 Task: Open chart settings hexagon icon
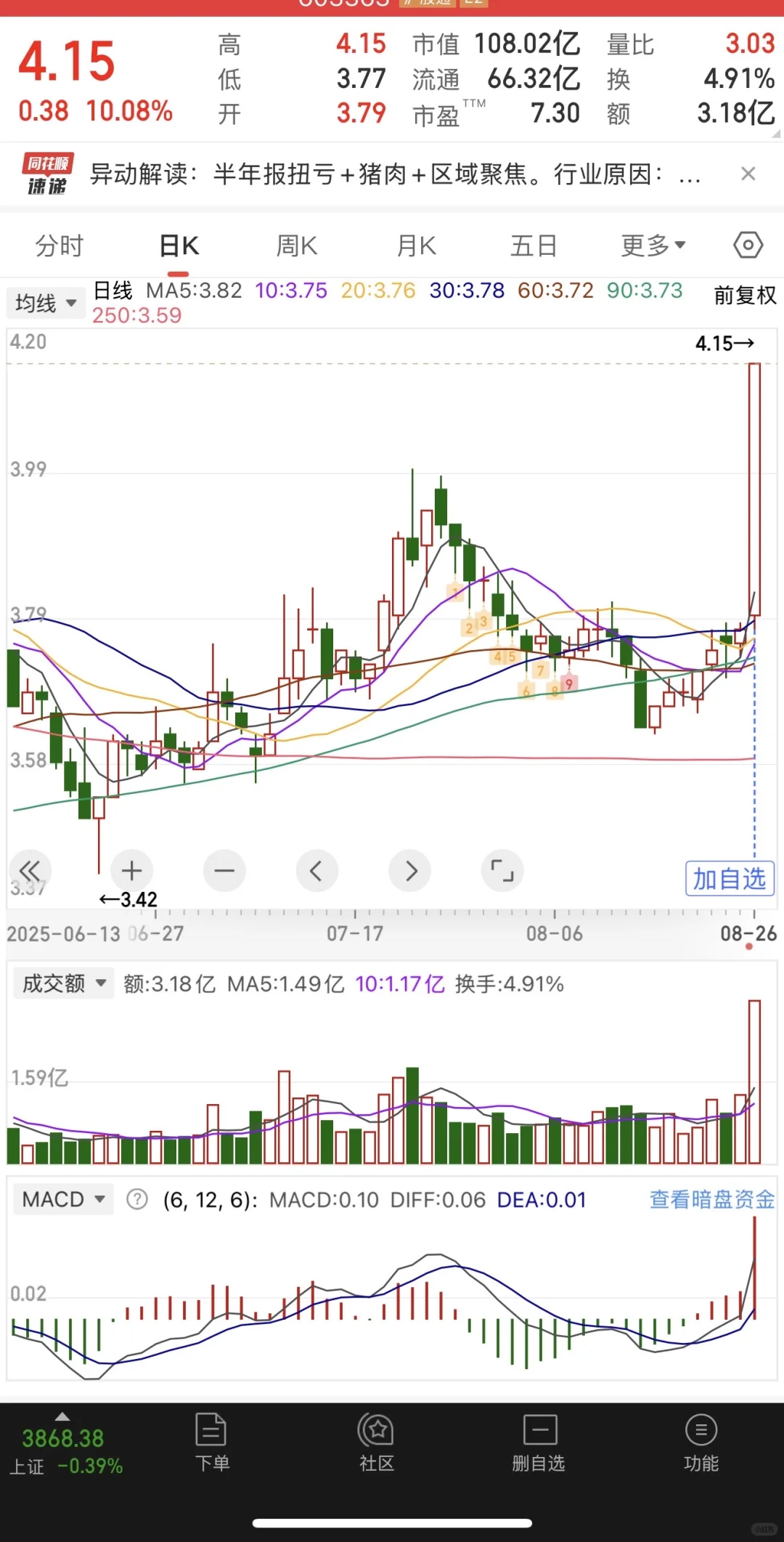[x=748, y=245]
